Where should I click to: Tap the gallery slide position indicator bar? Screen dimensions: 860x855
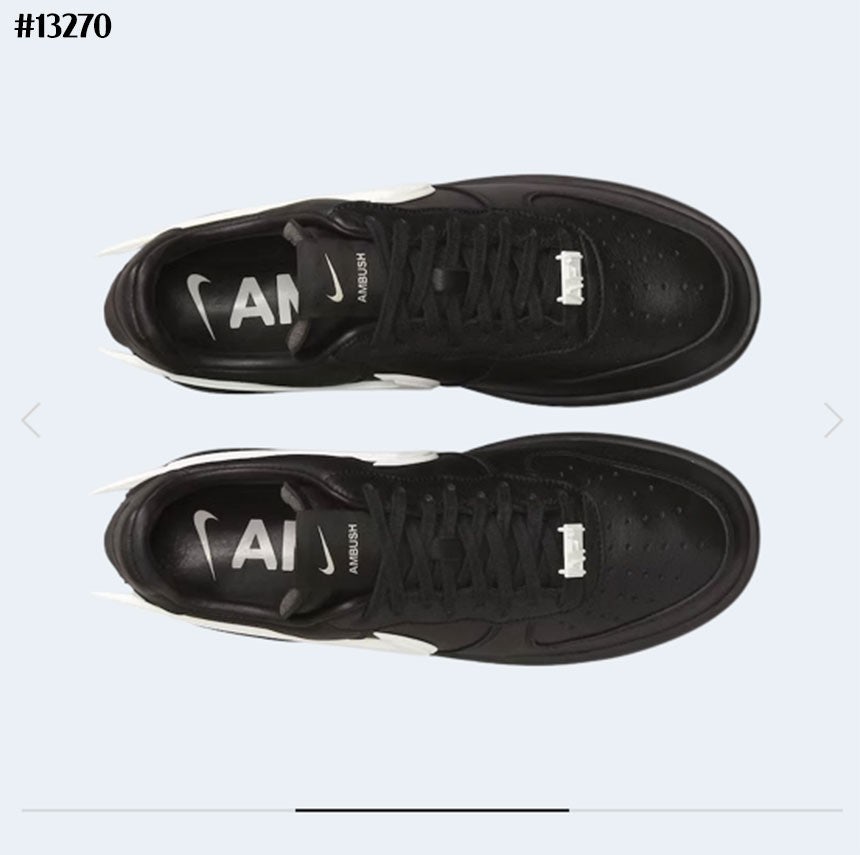point(432,809)
